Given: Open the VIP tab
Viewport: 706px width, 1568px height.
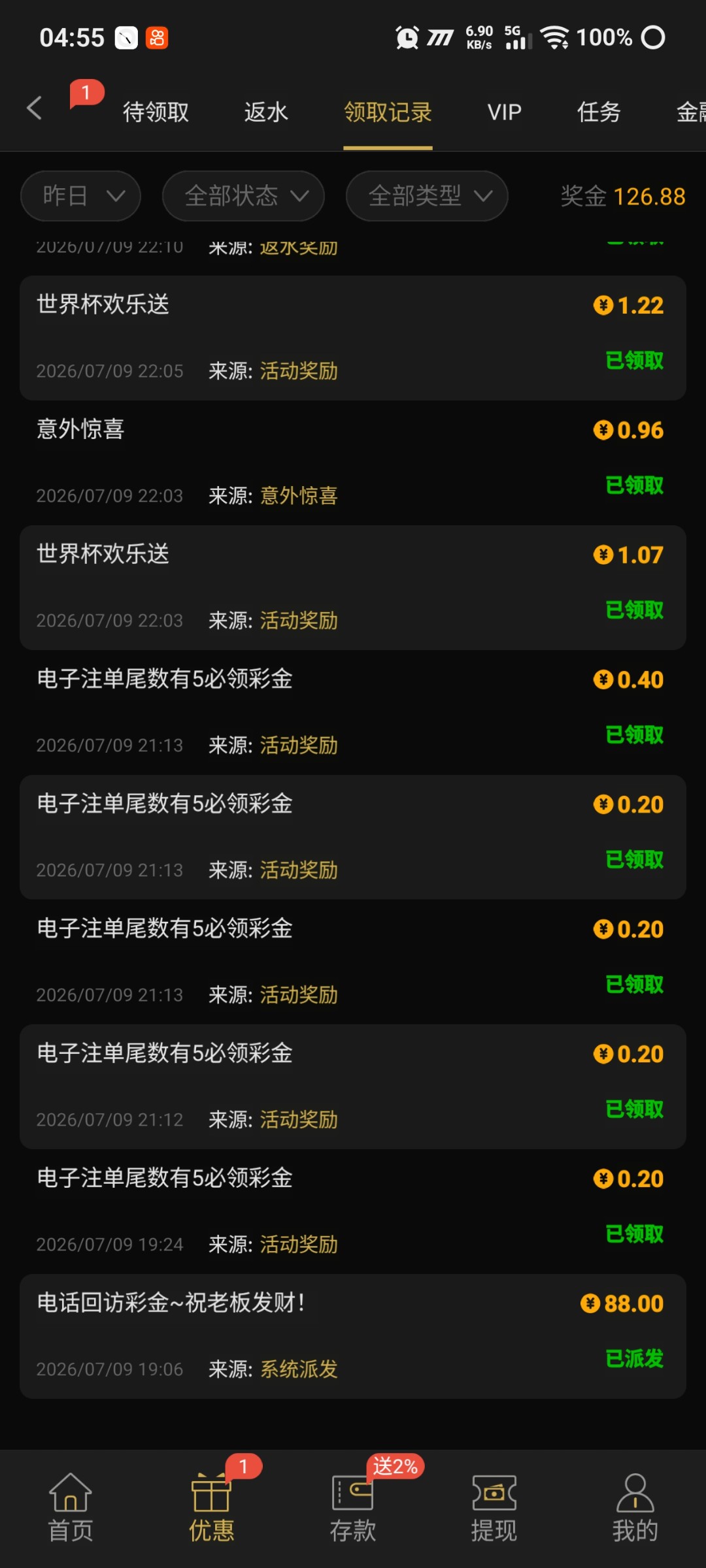Looking at the screenshot, I should [504, 112].
